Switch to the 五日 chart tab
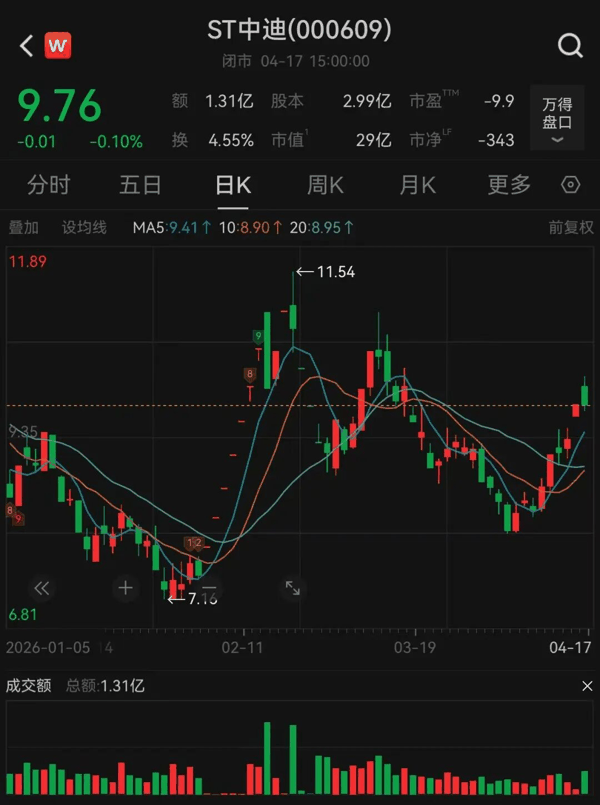Viewport: 600px width, 805px height. click(x=140, y=185)
